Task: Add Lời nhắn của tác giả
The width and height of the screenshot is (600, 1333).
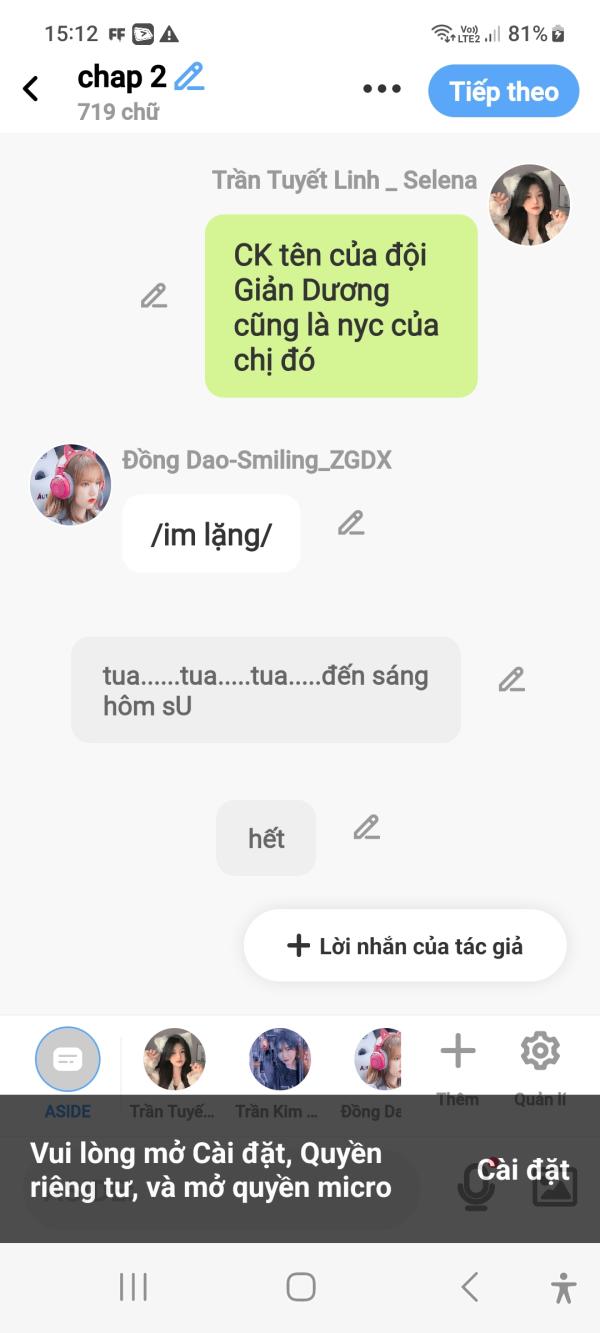Action: coord(405,945)
